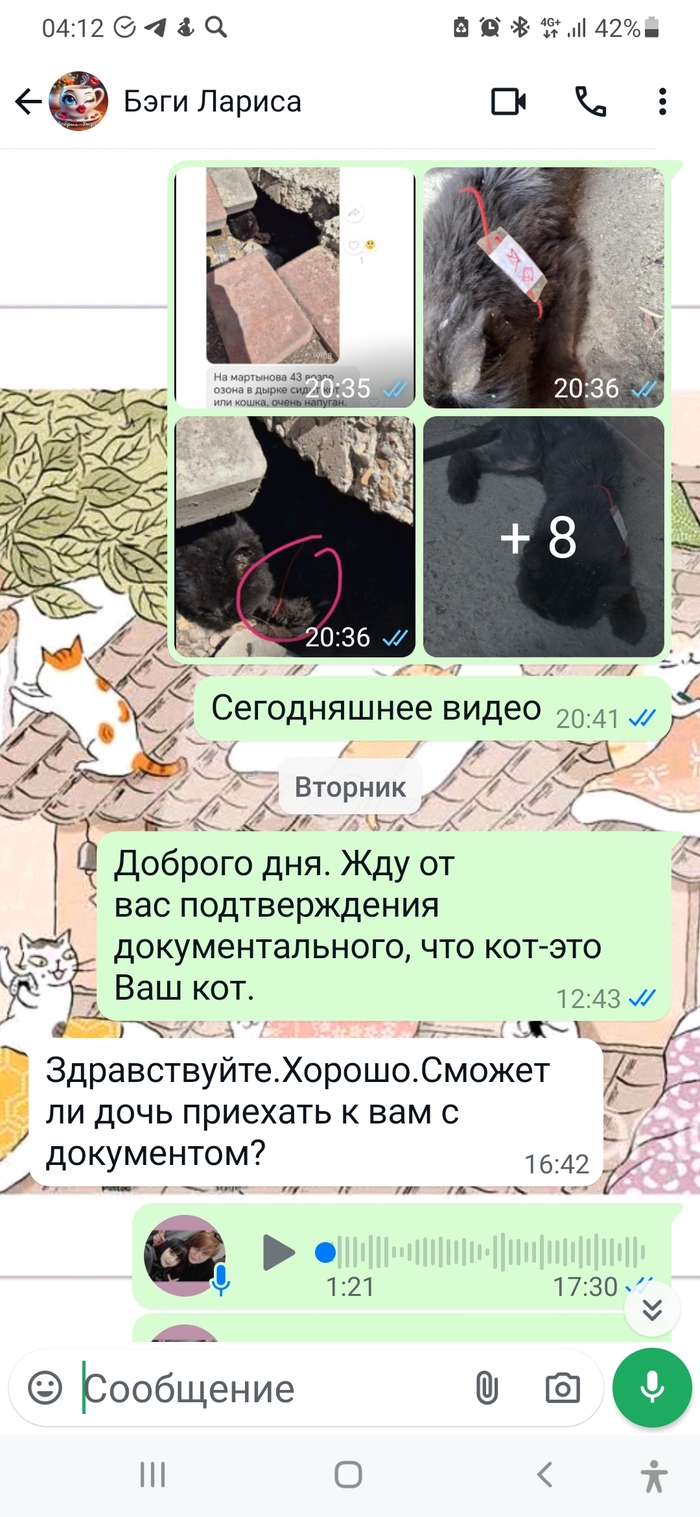Image resolution: width=700 pixels, height=1517 pixels.
Task: Go back to the chat list
Action: click(28, 101)
